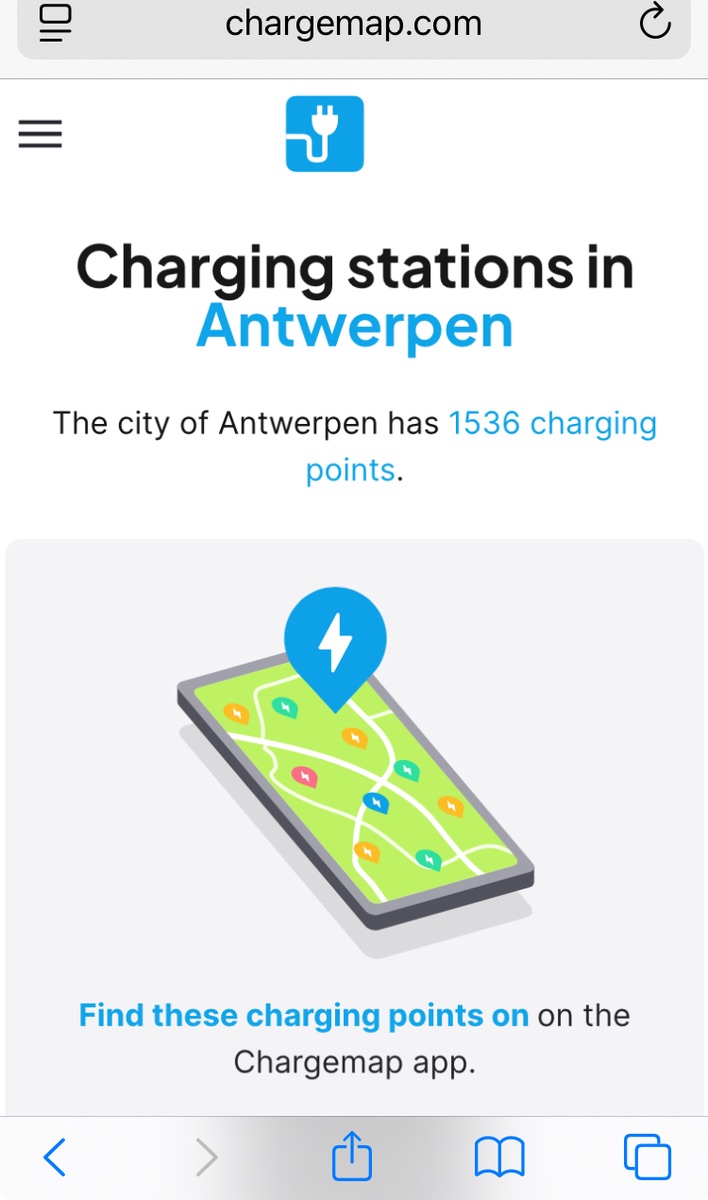Viewport: 708px width, 1200px height.
Task: Tap the Chargemap plug logo
Action: point(325,134)
